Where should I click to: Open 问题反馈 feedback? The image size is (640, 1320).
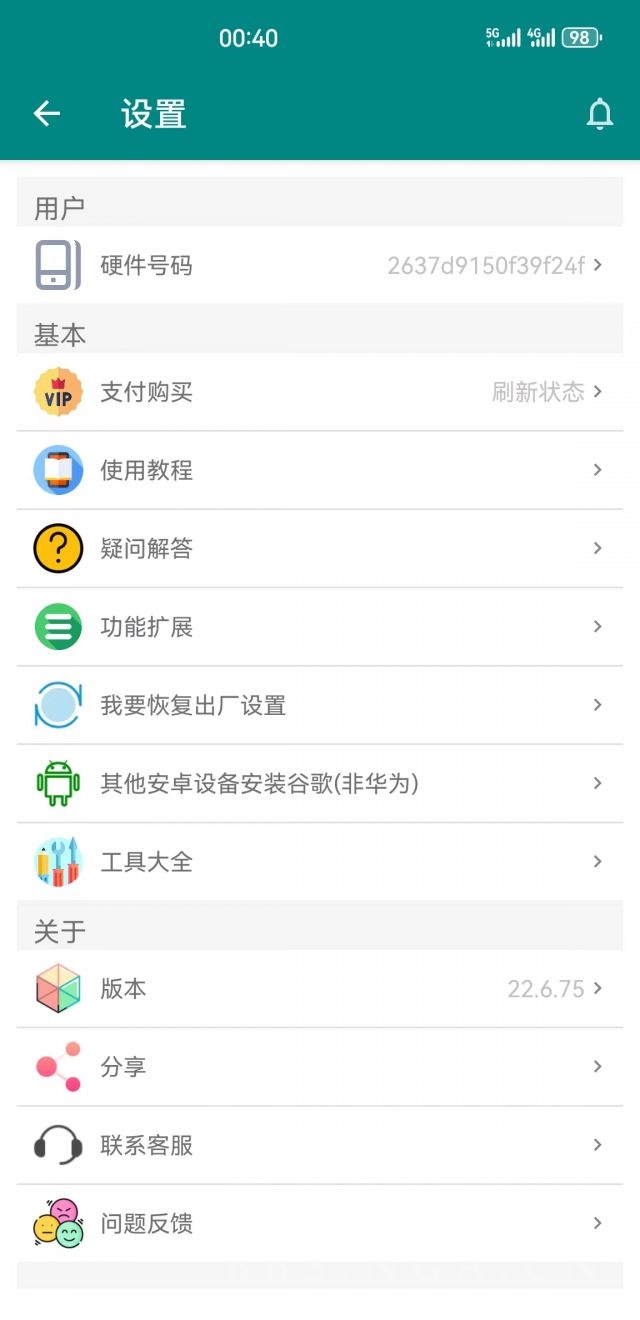pos(320,1223)
